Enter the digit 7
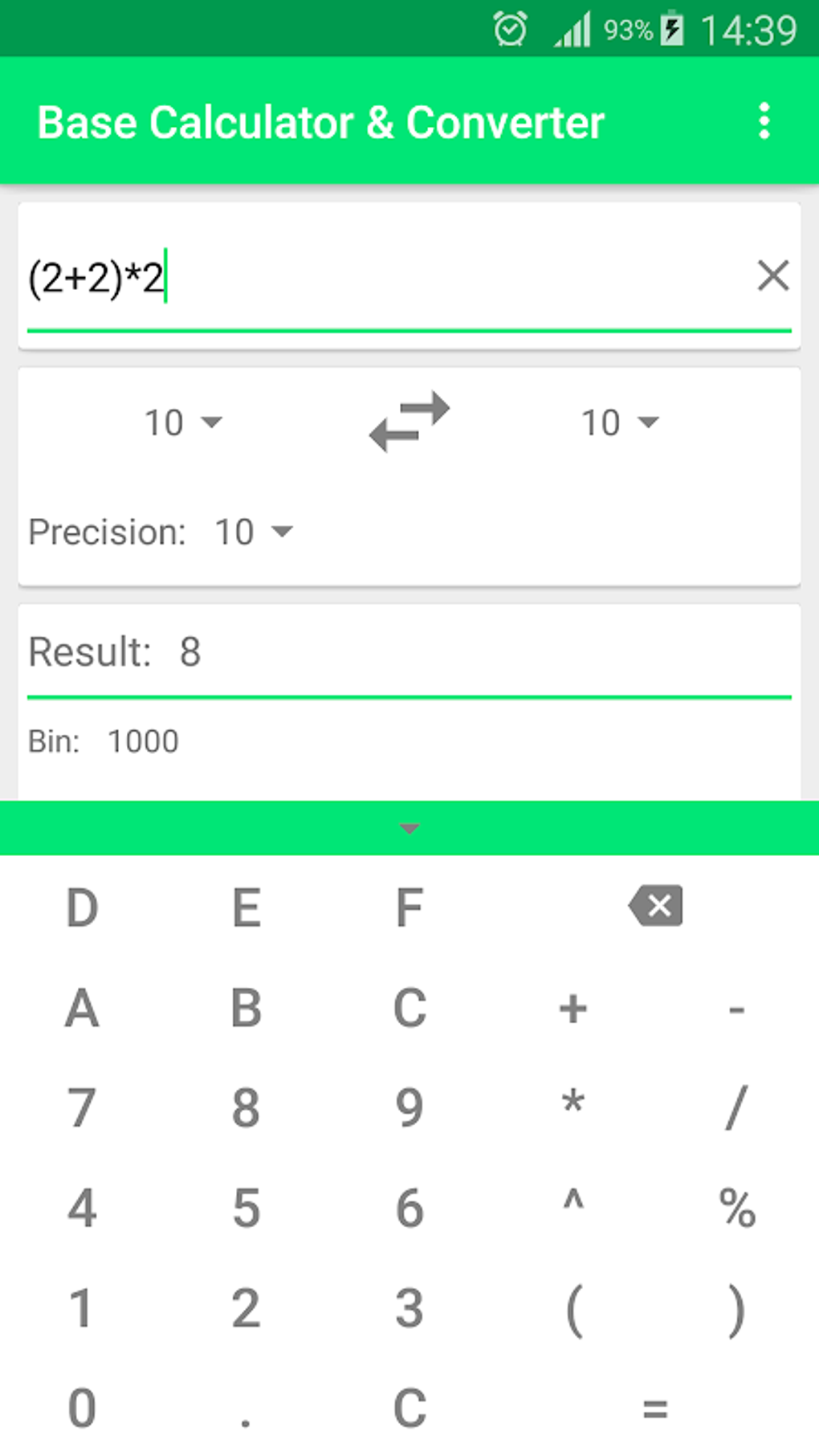Screen dimensions: 819x1456 click(x=82, y=1107)
